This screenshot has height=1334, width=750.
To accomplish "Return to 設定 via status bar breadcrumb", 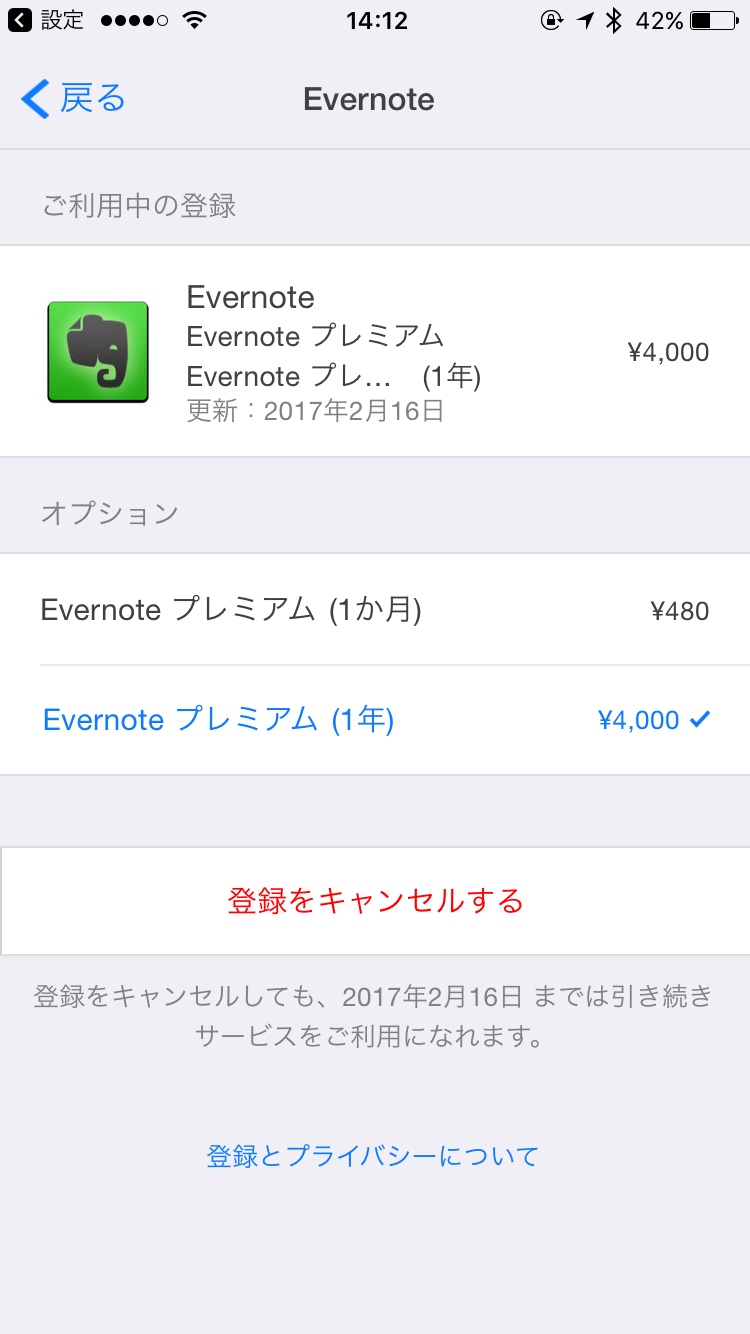I will point(46,20).
